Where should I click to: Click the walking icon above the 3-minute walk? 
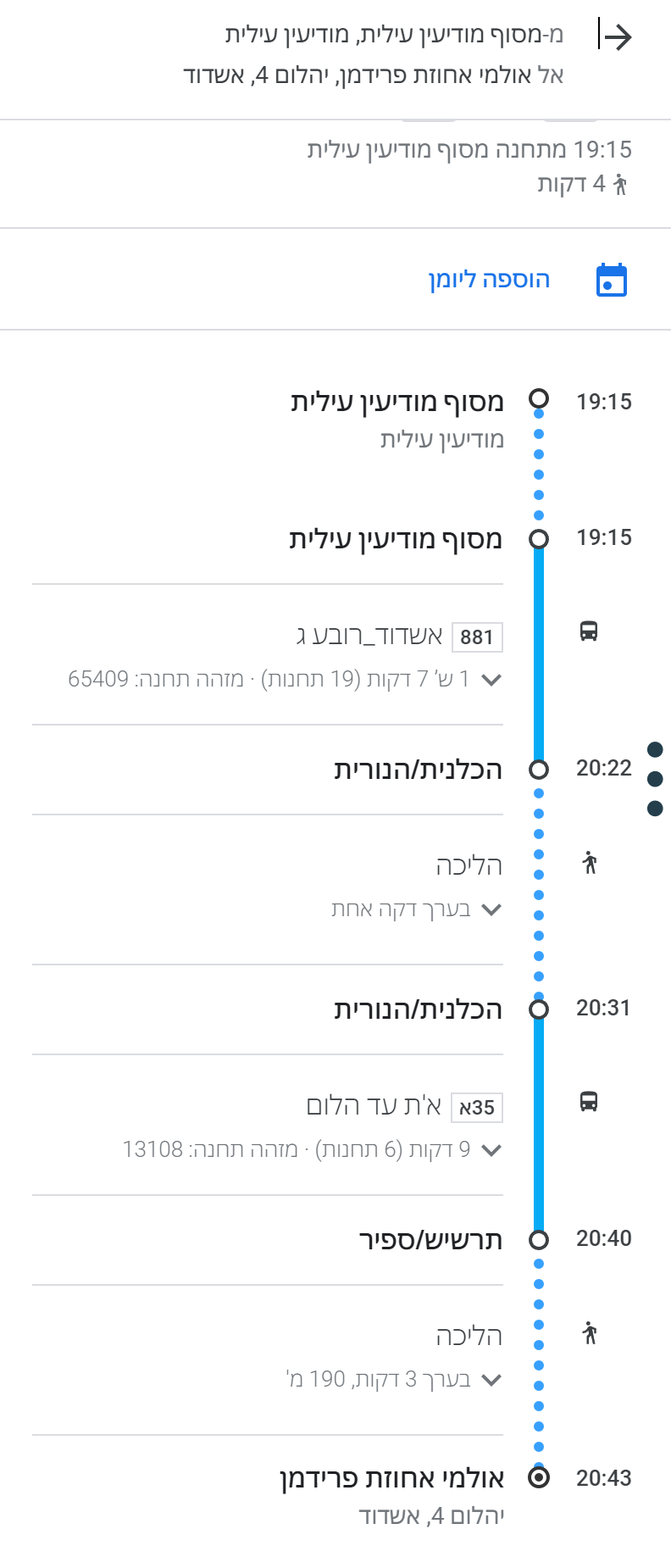coord(590,1333)
